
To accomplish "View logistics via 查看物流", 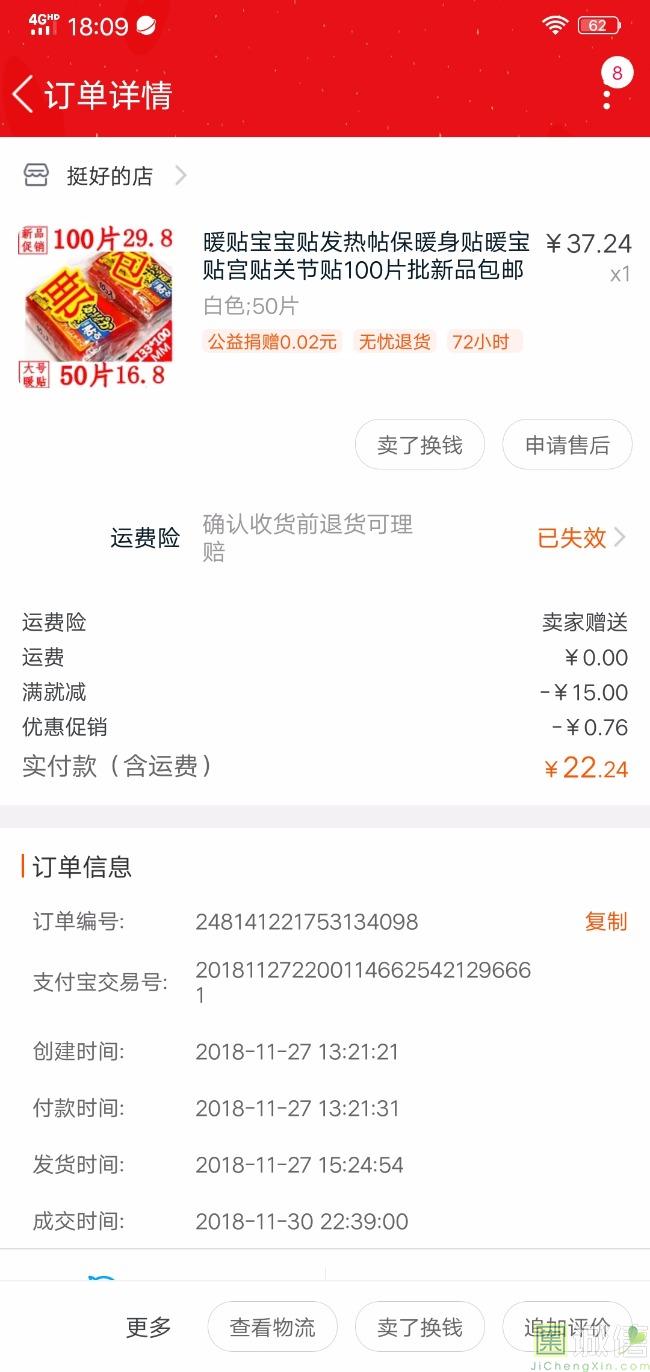I will (272, 1327).
